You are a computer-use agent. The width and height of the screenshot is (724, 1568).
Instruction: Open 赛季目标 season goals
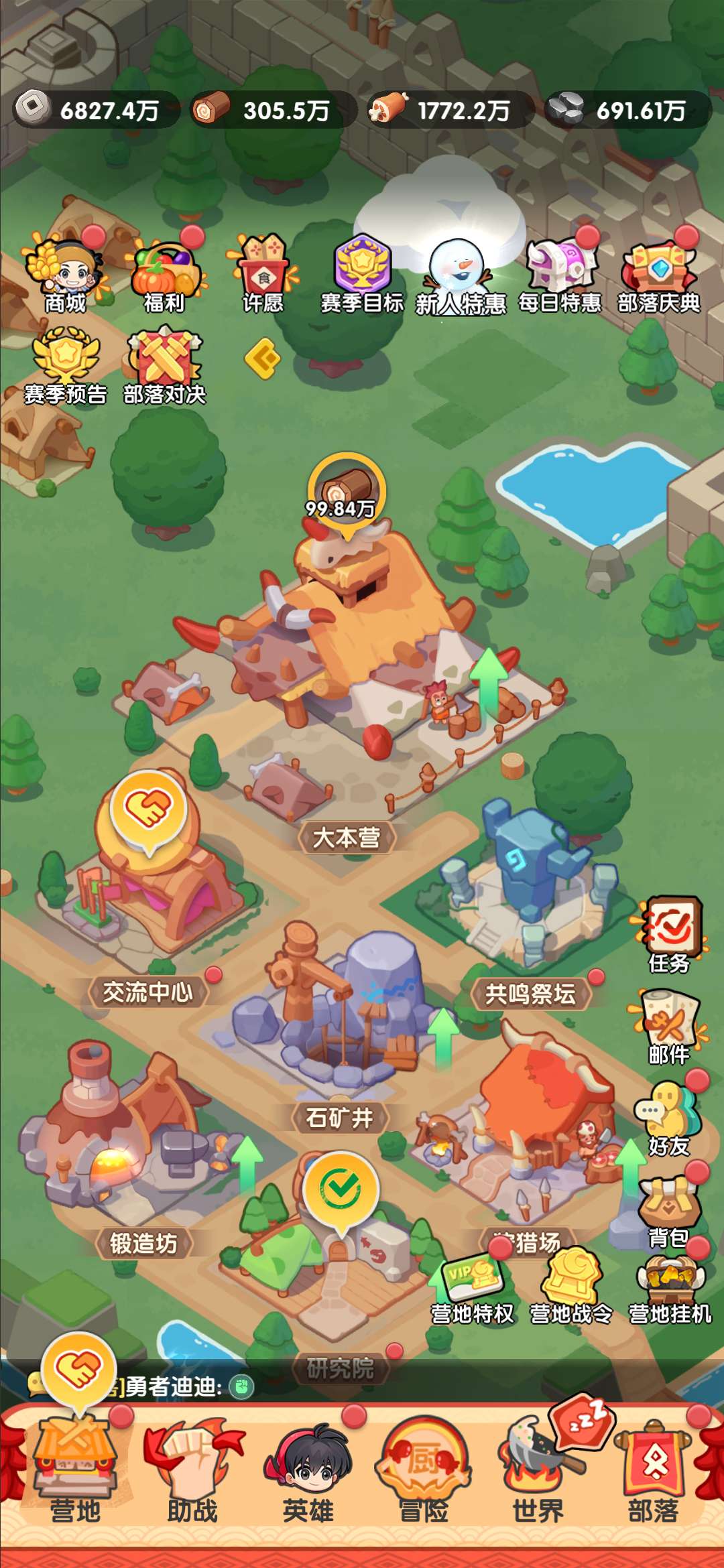[362, 275]
